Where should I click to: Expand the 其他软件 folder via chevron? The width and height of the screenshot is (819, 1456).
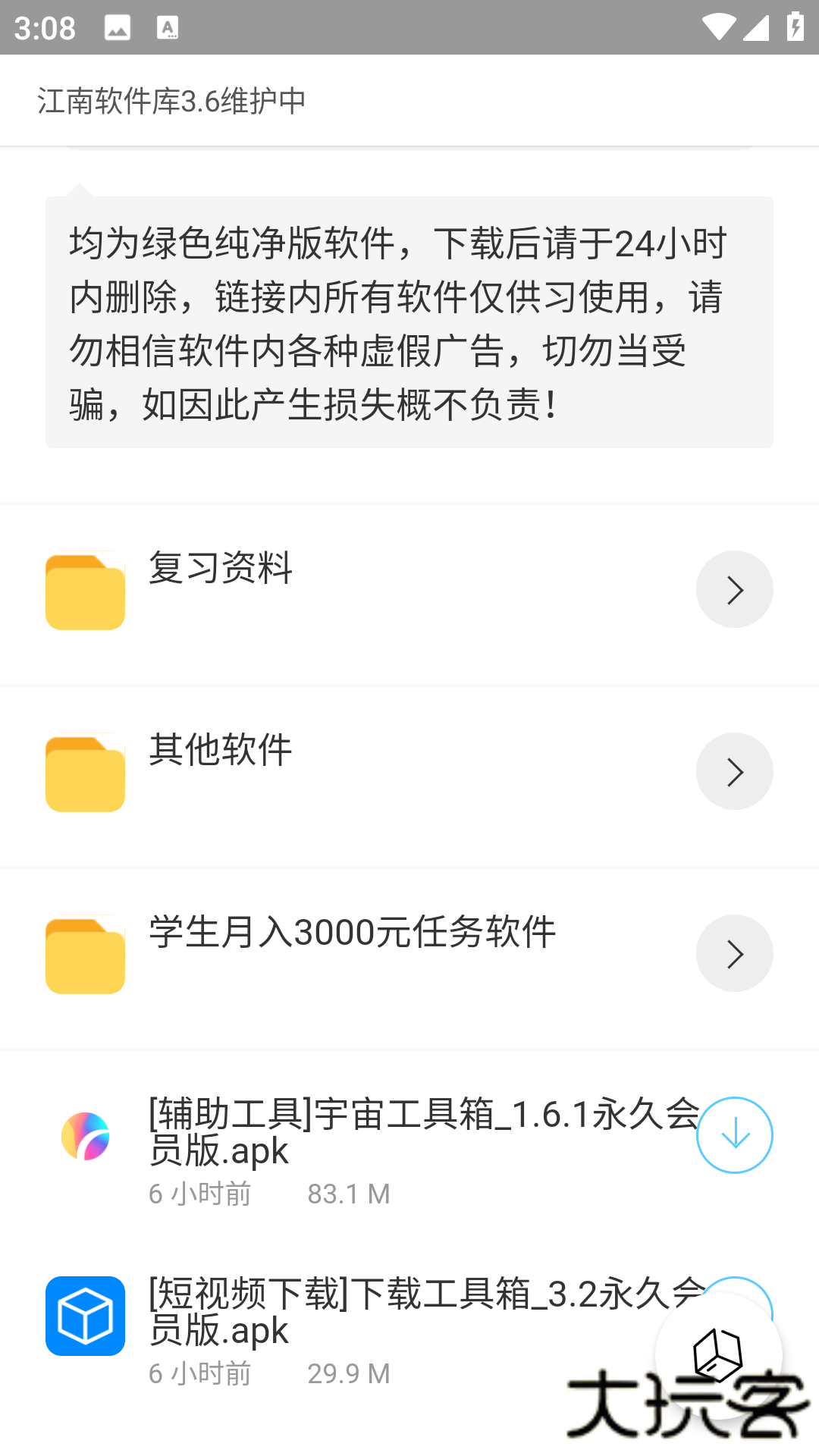coord(734,771)
